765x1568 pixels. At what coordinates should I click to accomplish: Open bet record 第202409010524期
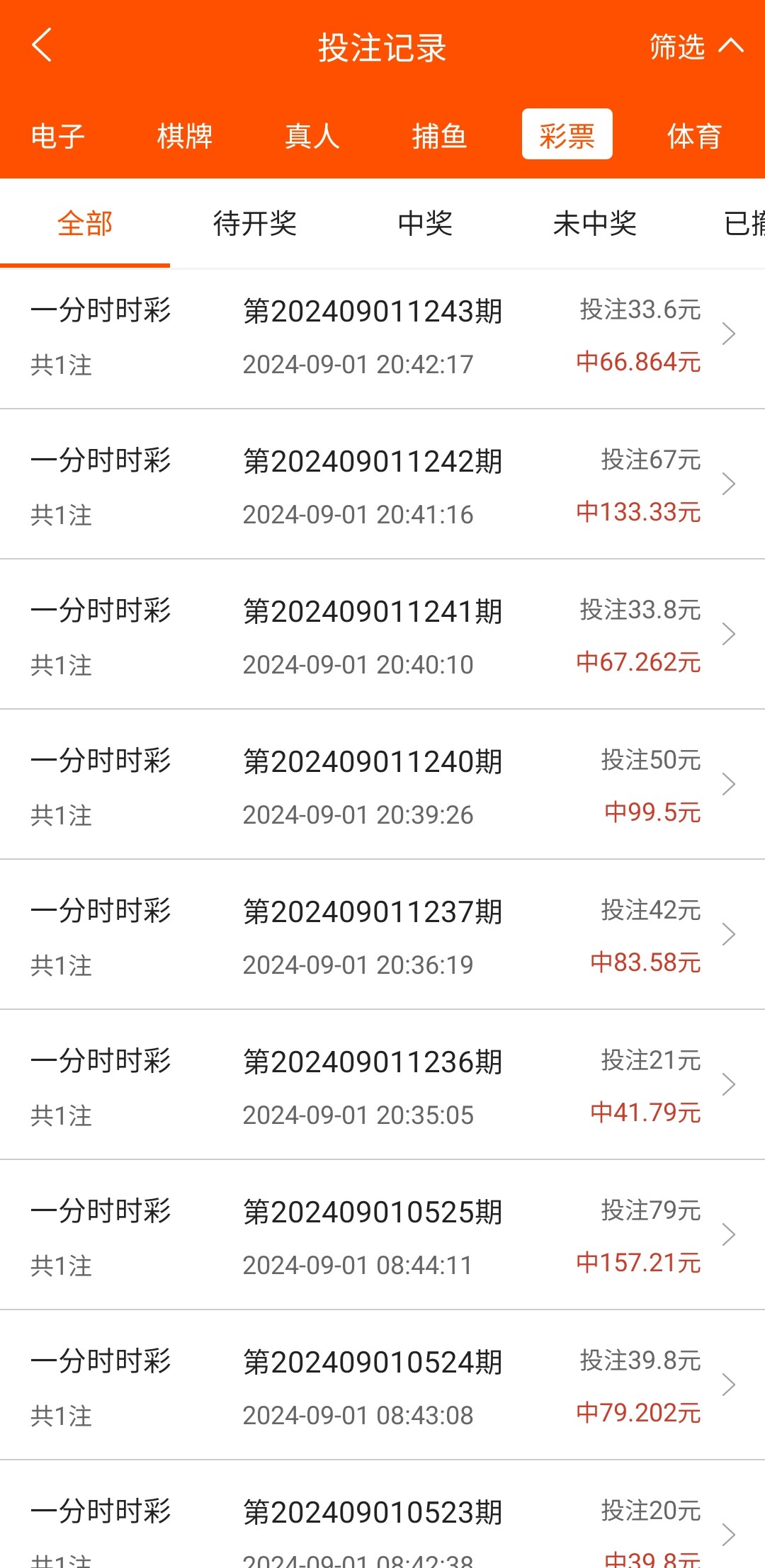coord(382,1387)
